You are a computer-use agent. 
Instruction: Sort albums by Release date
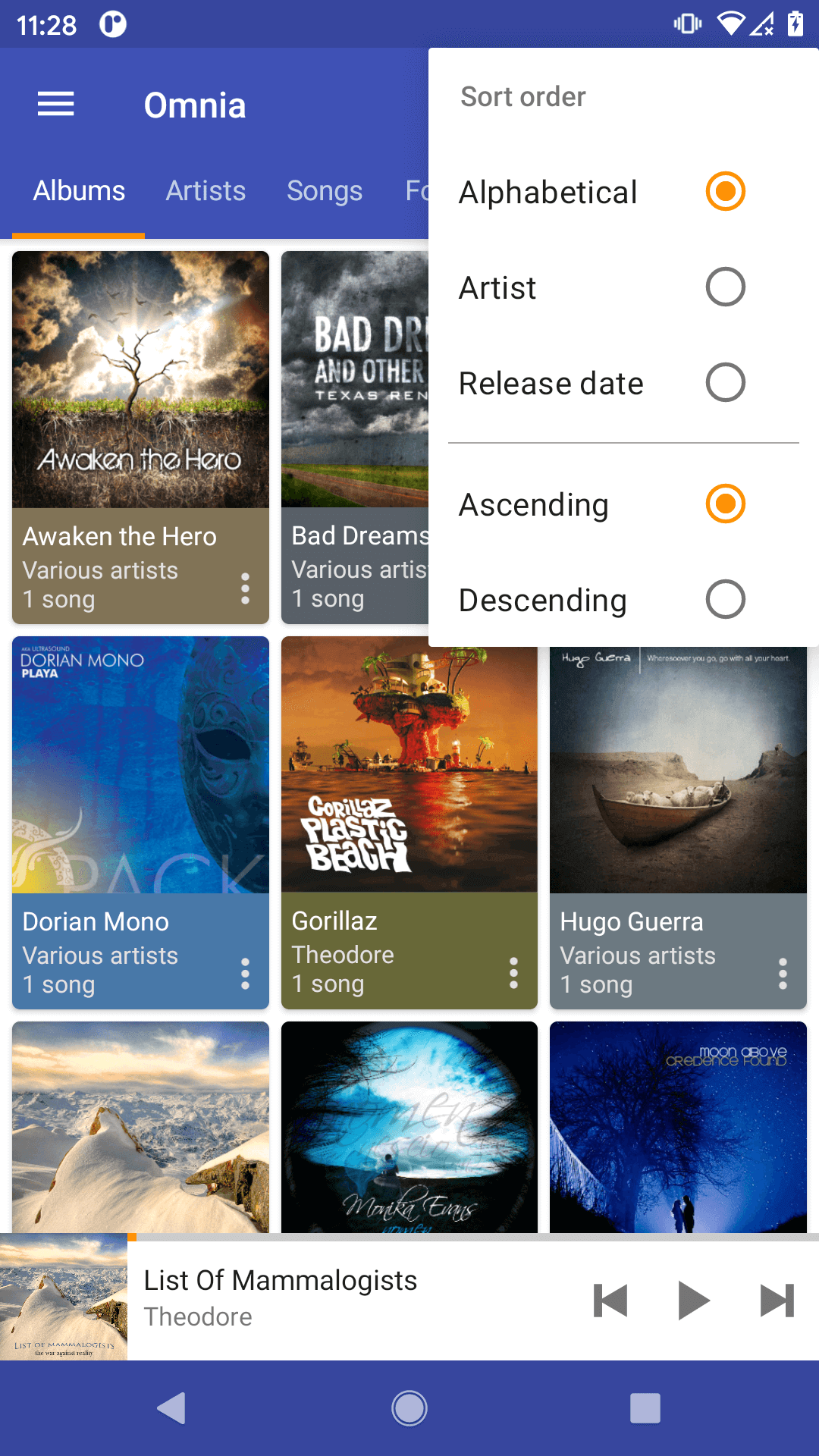pos(725,383)
